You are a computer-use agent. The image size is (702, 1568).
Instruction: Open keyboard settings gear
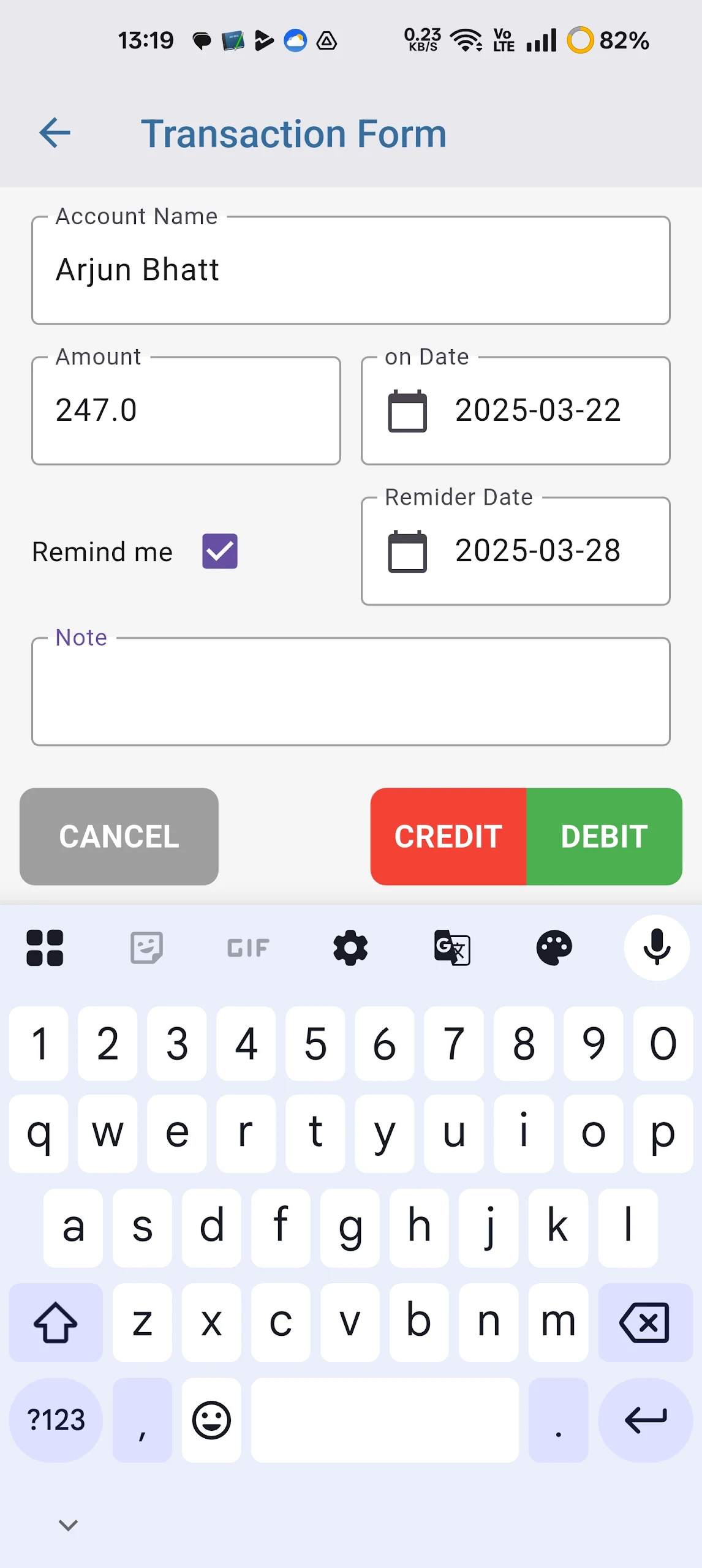pos(350,948)
